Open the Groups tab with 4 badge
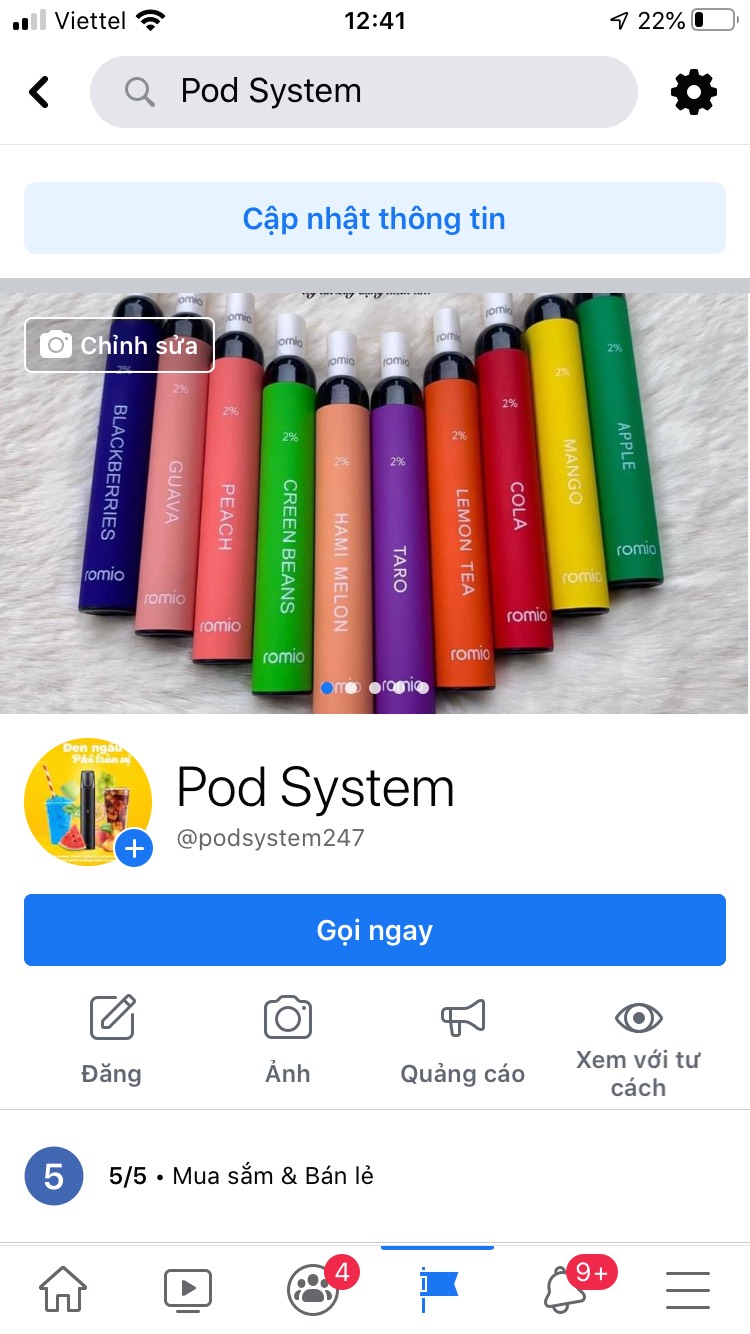750x1334 pixels. [314, 1290]
